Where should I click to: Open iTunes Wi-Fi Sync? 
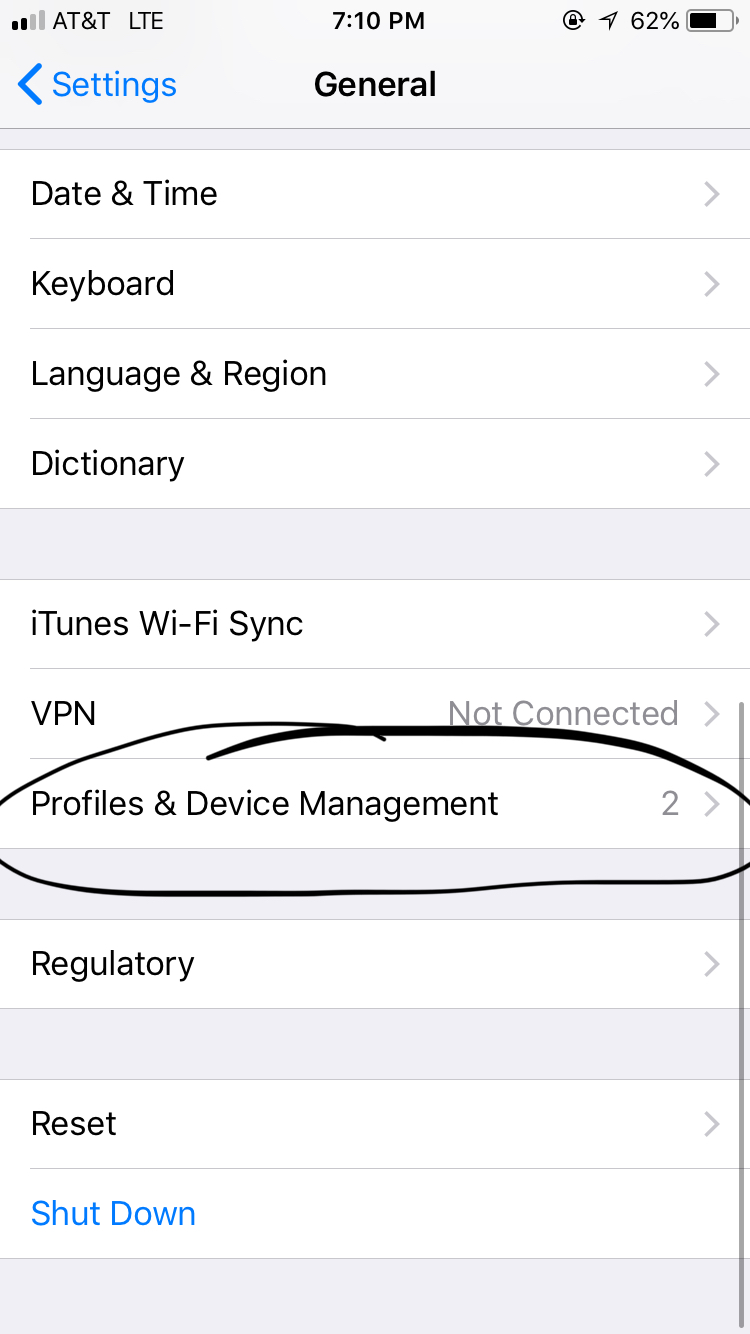(x=375, y=624)
